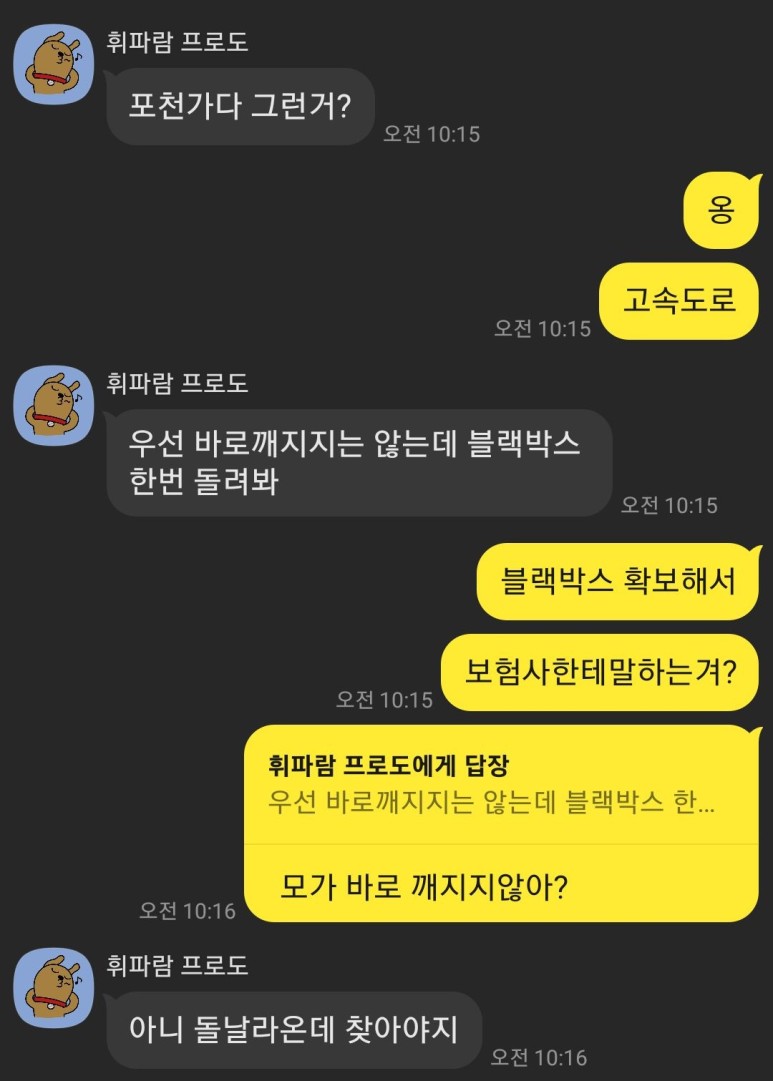The width and height of the screenshot is (773, 1081).
Task: Open profile picture beside "아니 돌날라온데 찾아야지" message
Action: [53, 985]
